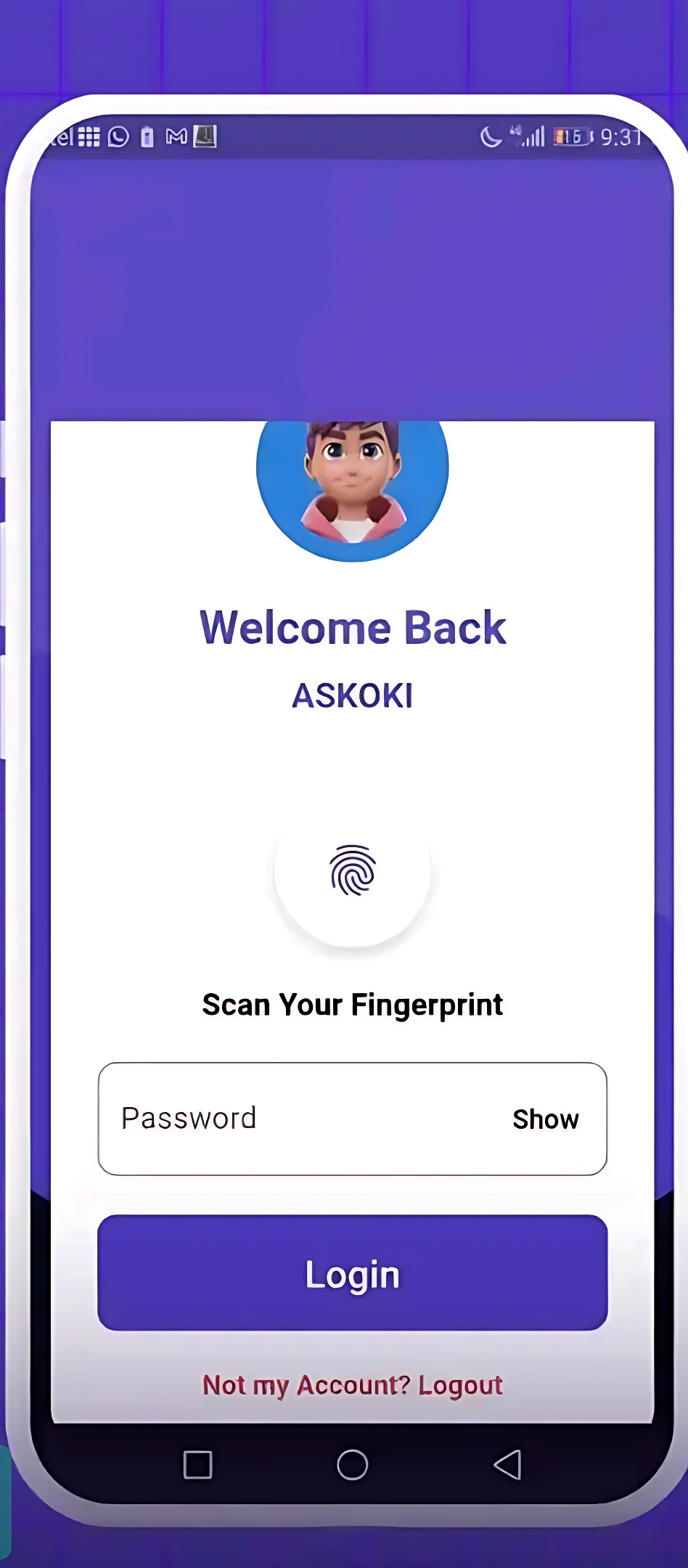This screenshot has width=688, height=1568.
Task: Show the typed password
Action: click(x=545, y=1119)
